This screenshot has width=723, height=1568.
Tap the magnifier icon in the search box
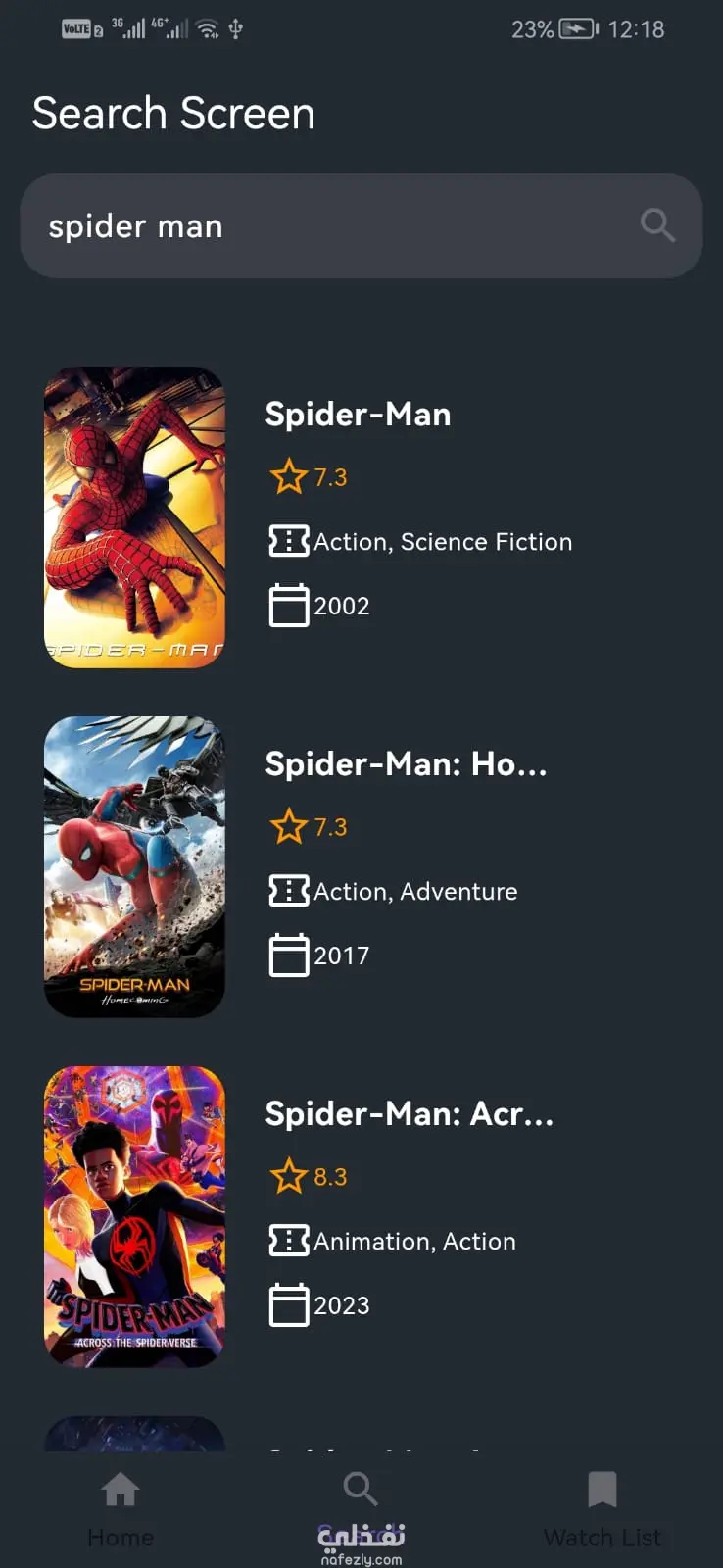tap(657, 225)
